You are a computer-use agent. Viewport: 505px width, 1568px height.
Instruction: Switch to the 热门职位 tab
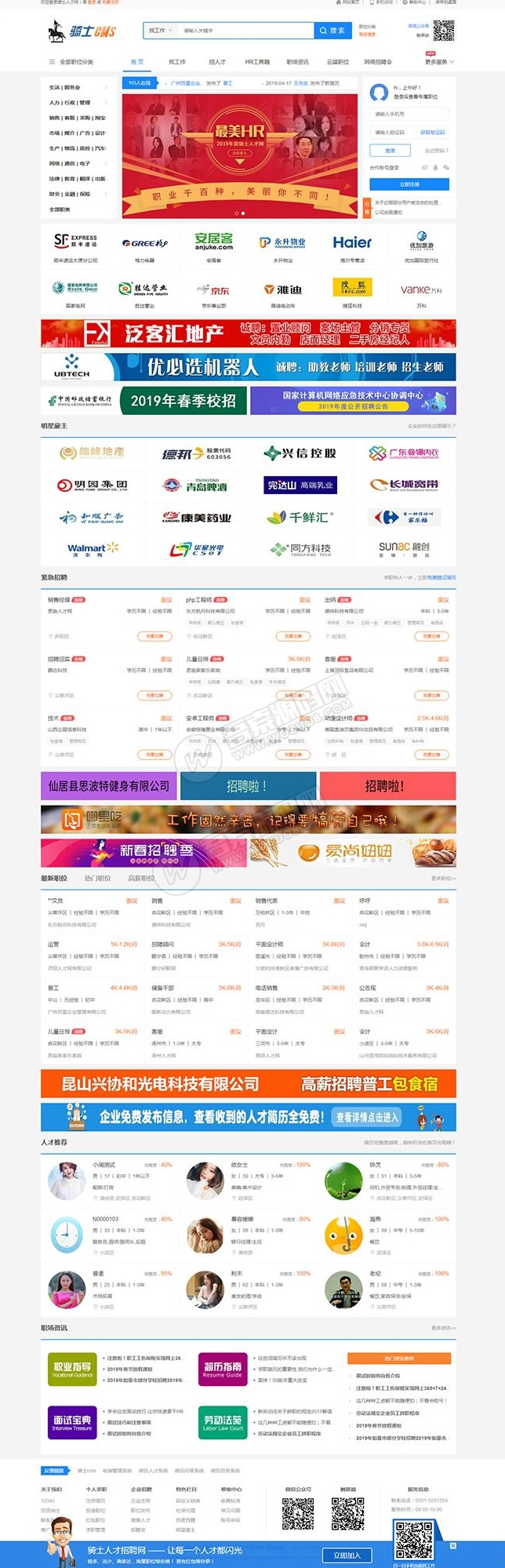click(97, 878)
